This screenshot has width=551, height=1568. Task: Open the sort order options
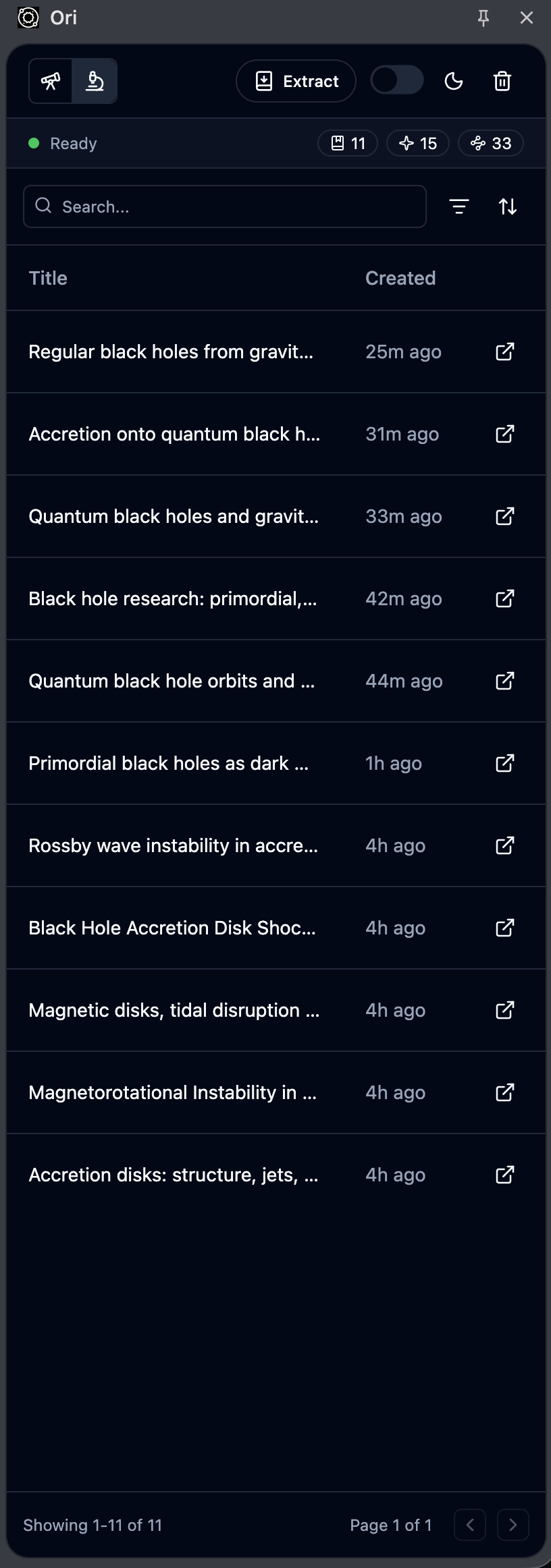click(x=508, y=206)
